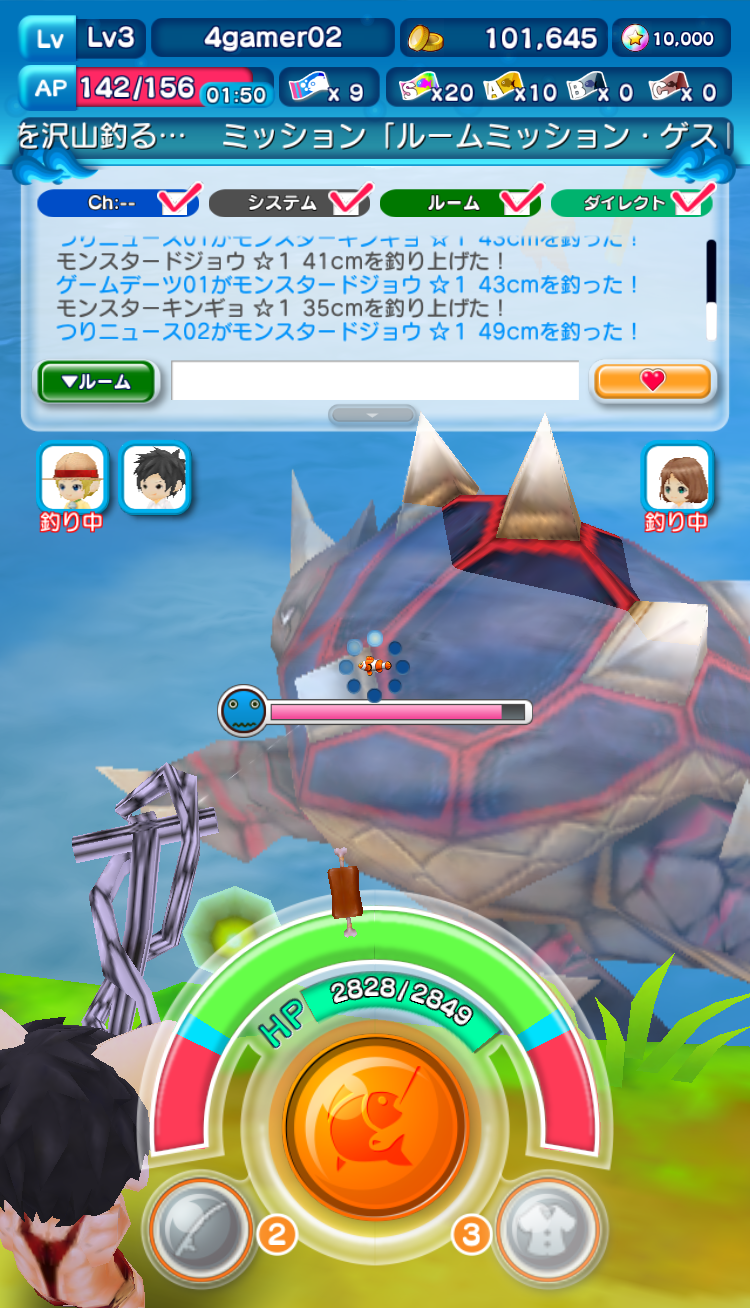Uncheck the Ch:-- chat filter

tap(178, 200)
